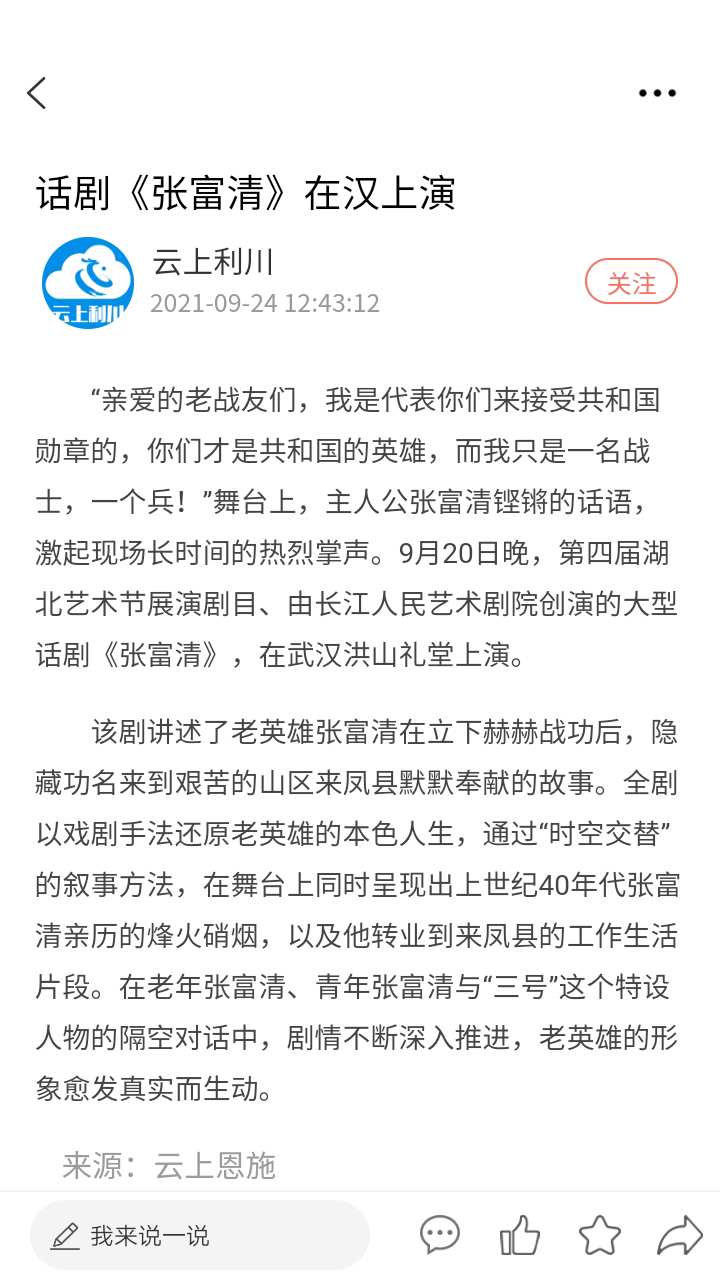
Task: Tap the 我来说一说 comment input field
Action: (x=200, y=1235)
